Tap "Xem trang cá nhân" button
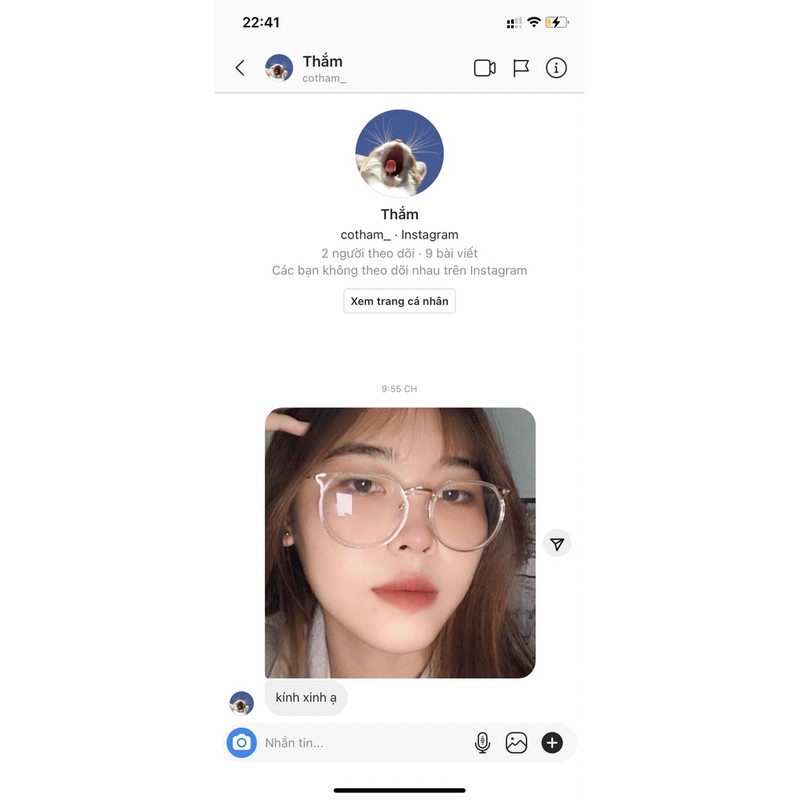Viewport: 800px width, 800px height. click(x=399, y=301)
